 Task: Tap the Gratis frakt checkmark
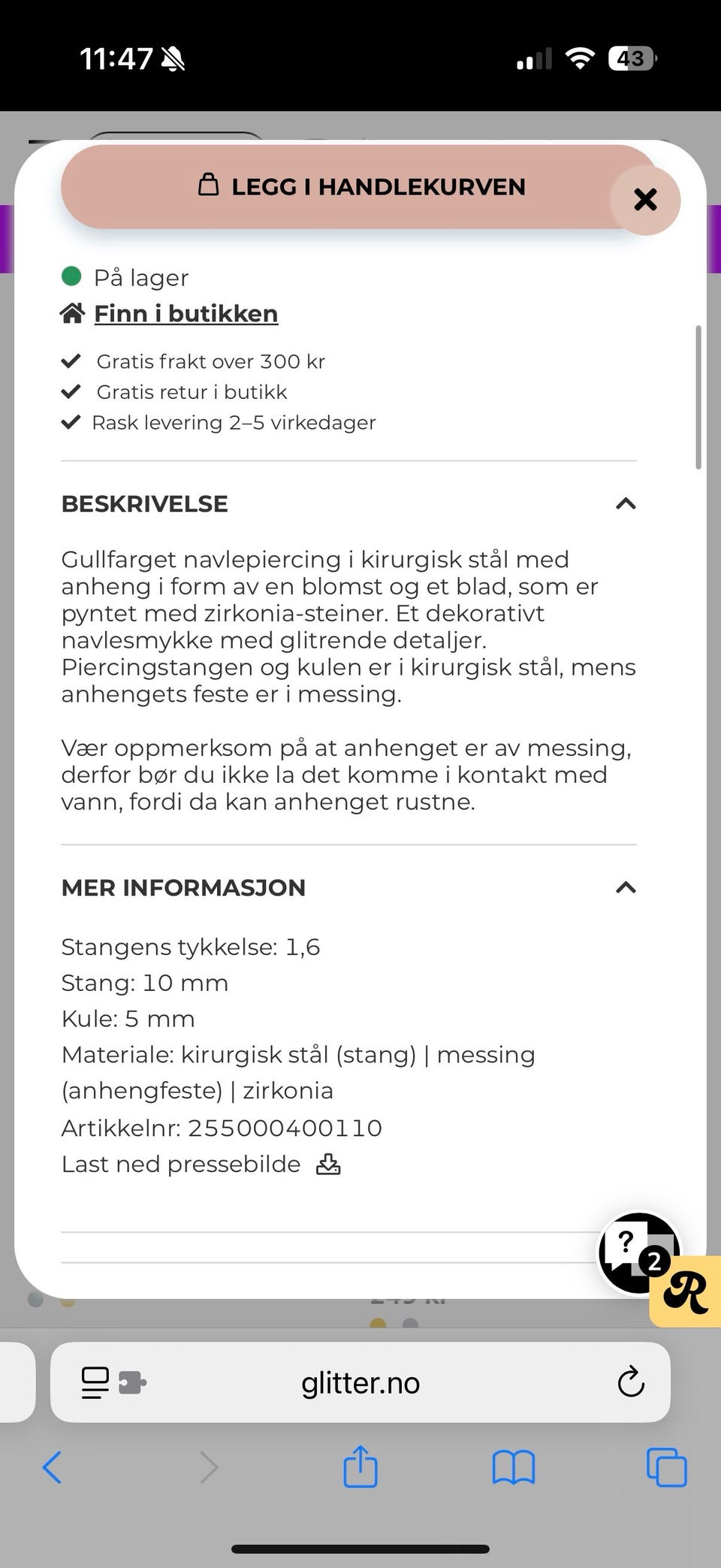[x=71, y=361]
